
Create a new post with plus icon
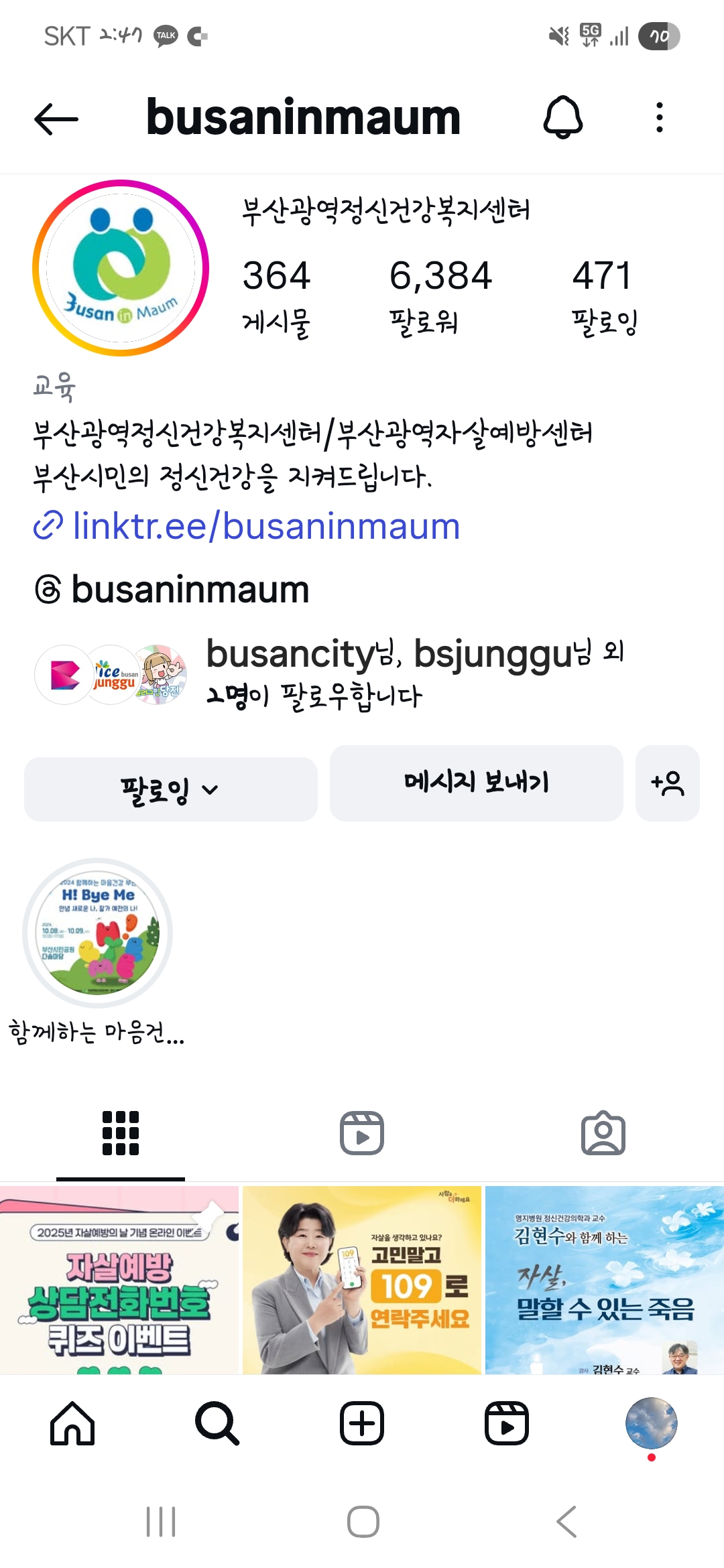(x=362, y=1423)
